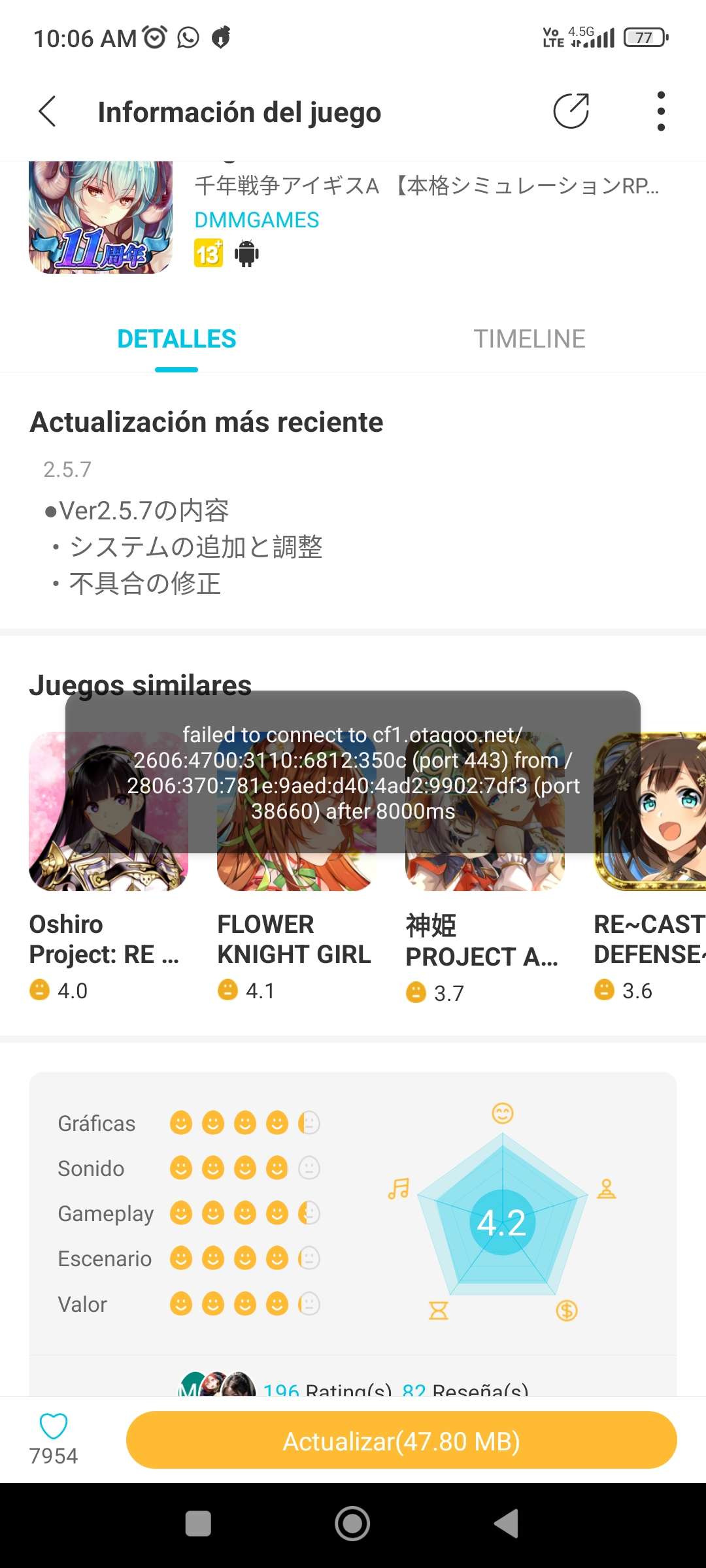Switch to the TIMELINE tab
The image size is (706, 1568).
(x=529, y=339)
